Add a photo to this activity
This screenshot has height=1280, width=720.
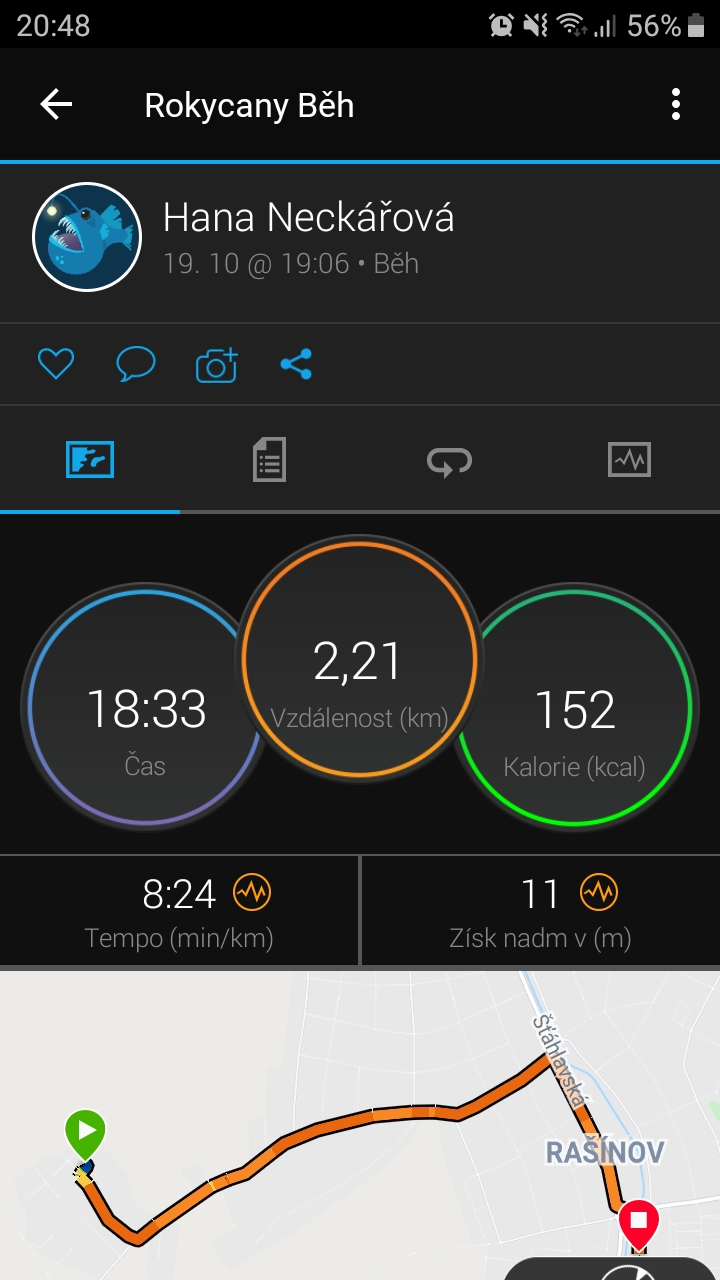[216, 365]
